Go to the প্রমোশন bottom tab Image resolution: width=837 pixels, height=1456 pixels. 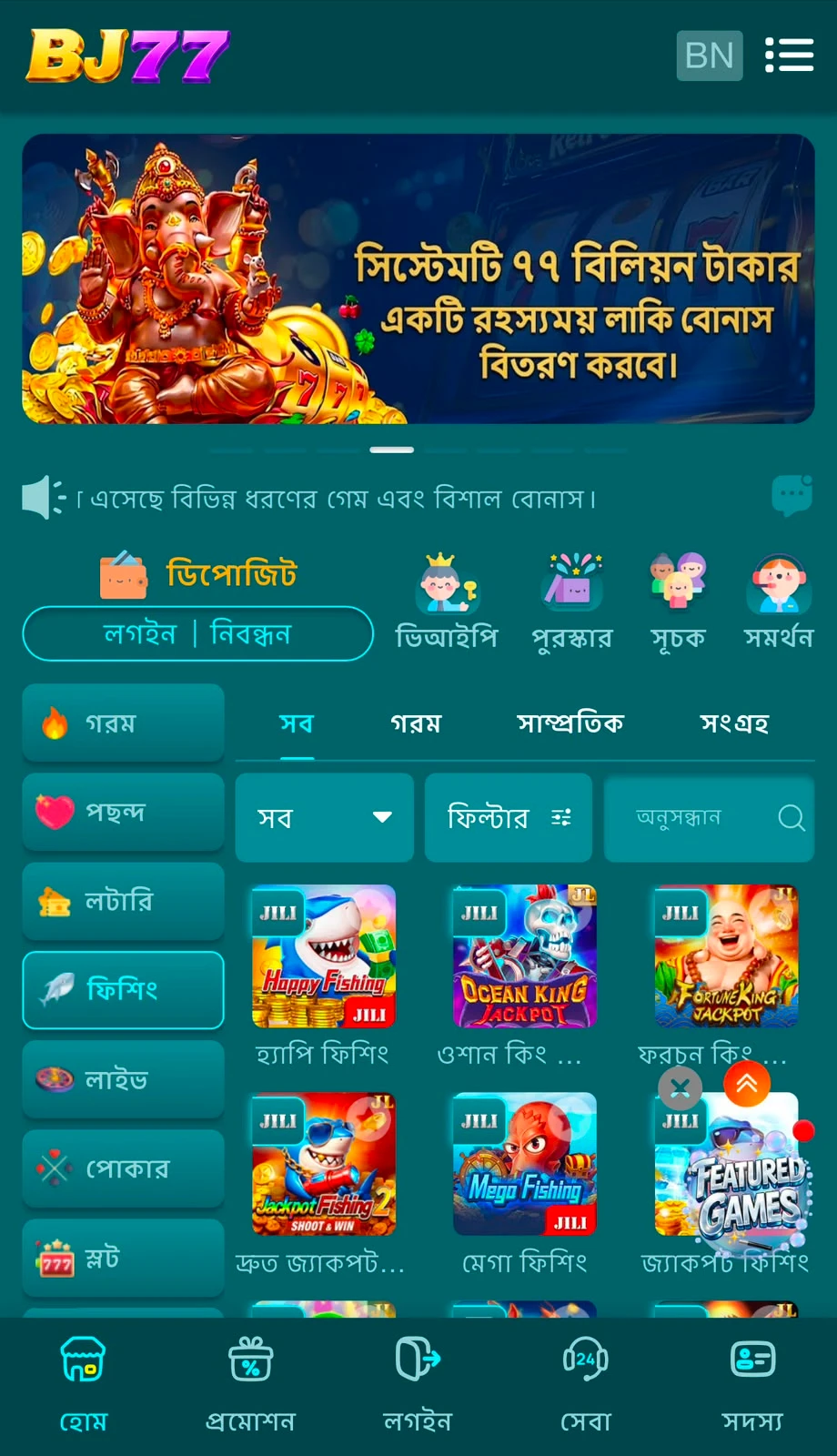250,1383
